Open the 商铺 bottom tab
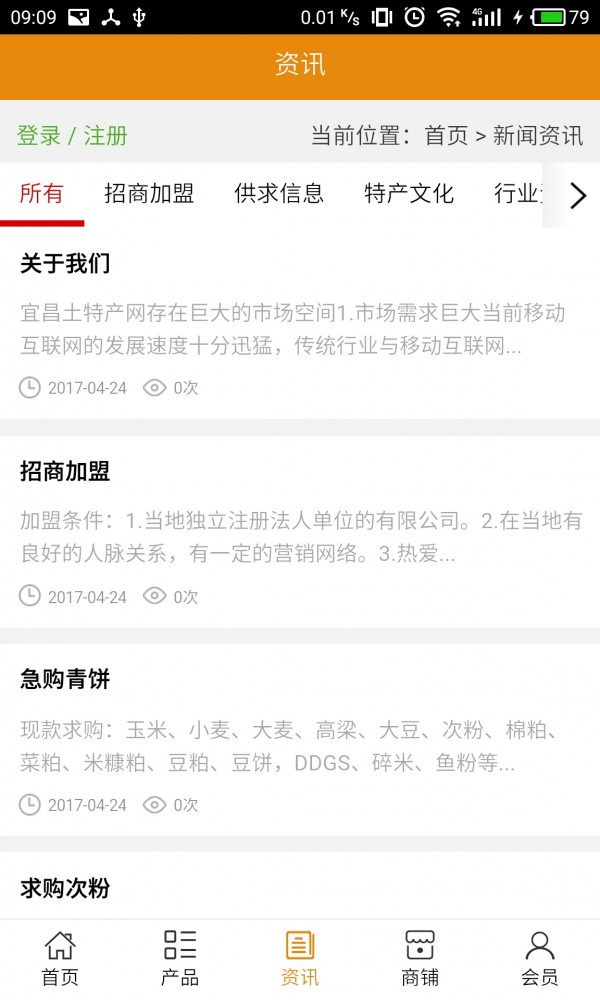Screen dimensions: 600x1000 pyautogui.click(x=420, y=958)
